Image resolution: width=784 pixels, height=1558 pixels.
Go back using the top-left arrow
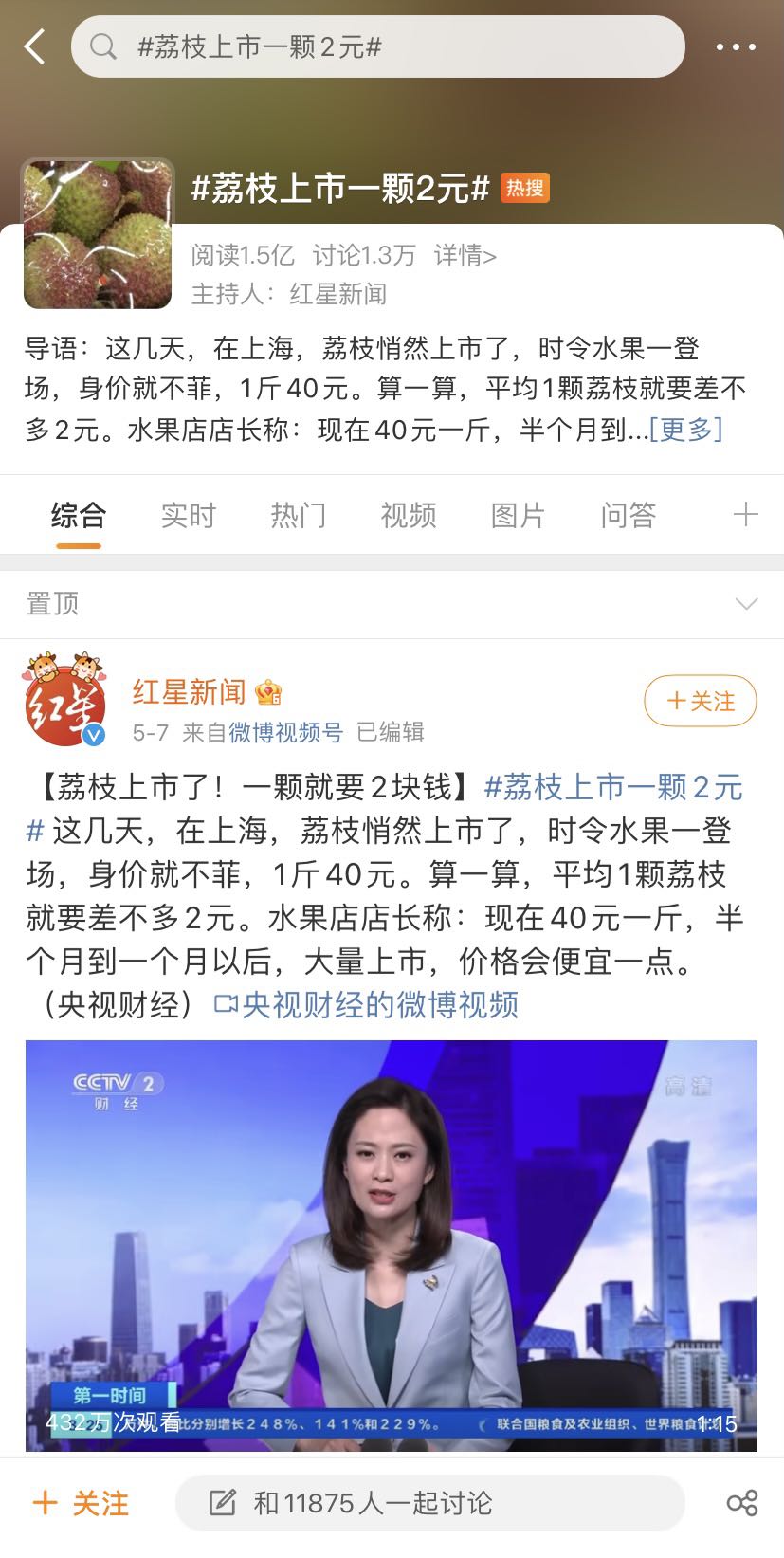tap(35, 46)
